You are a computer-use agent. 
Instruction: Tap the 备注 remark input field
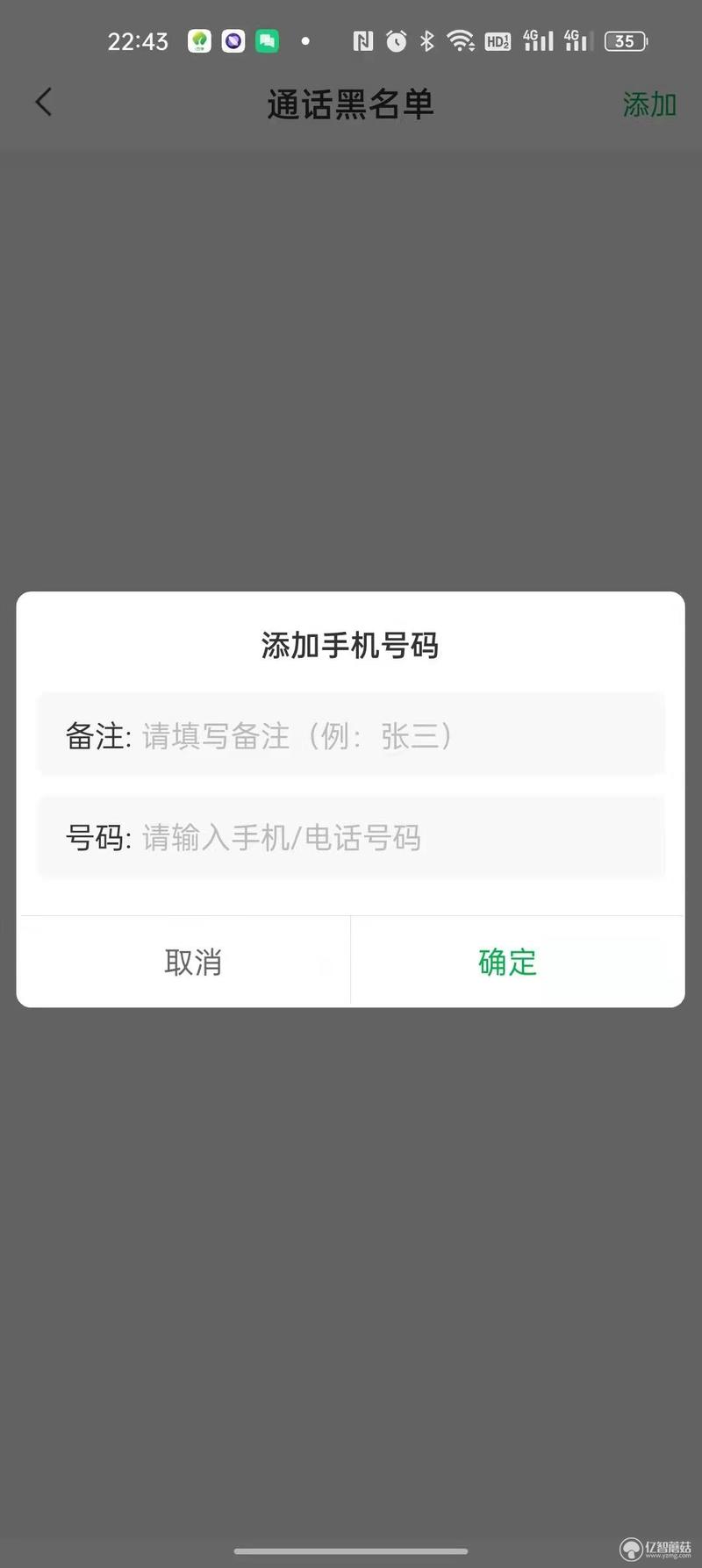(x=395, y=735)
